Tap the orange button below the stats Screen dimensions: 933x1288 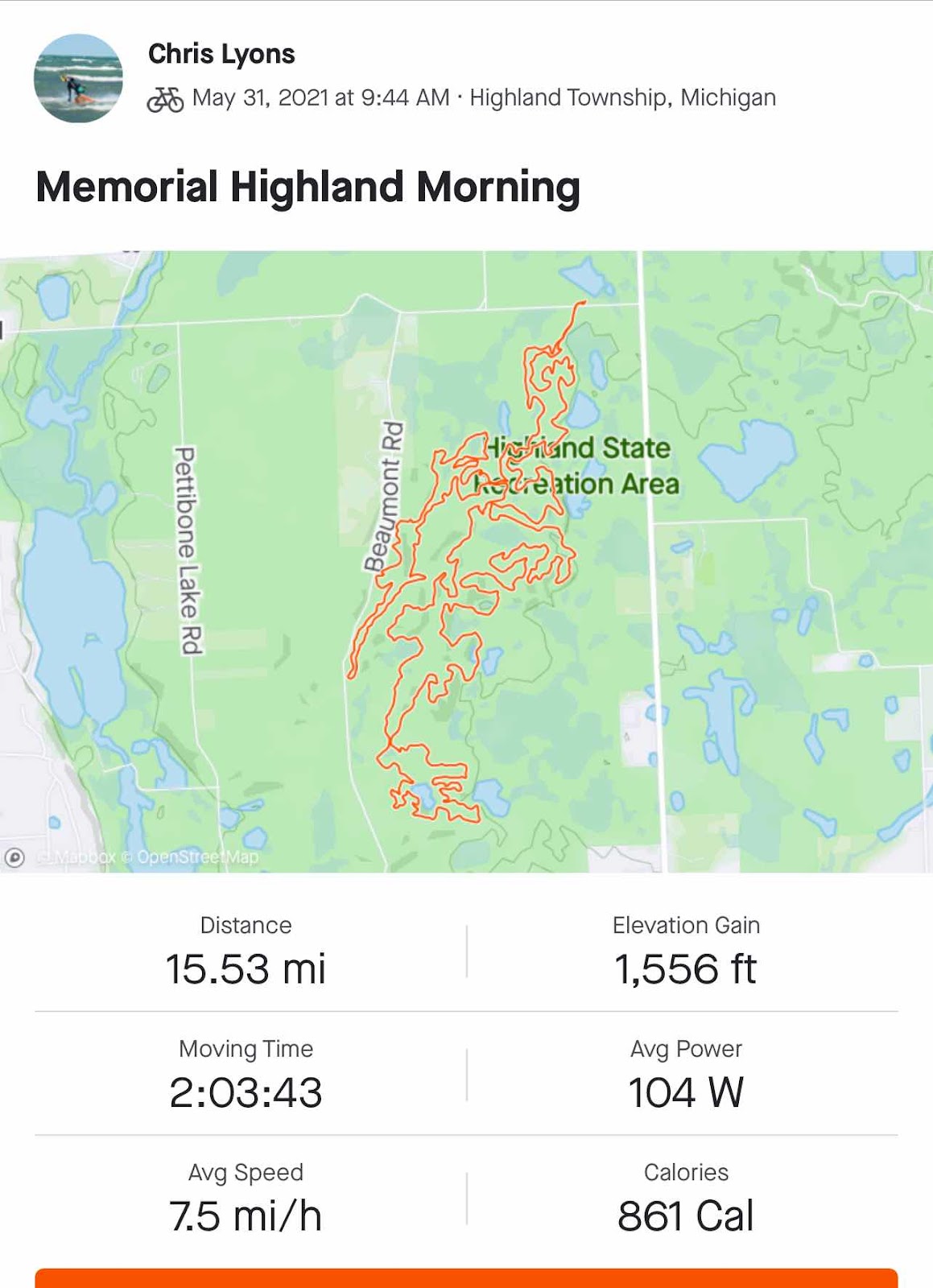click(466, 1278)
